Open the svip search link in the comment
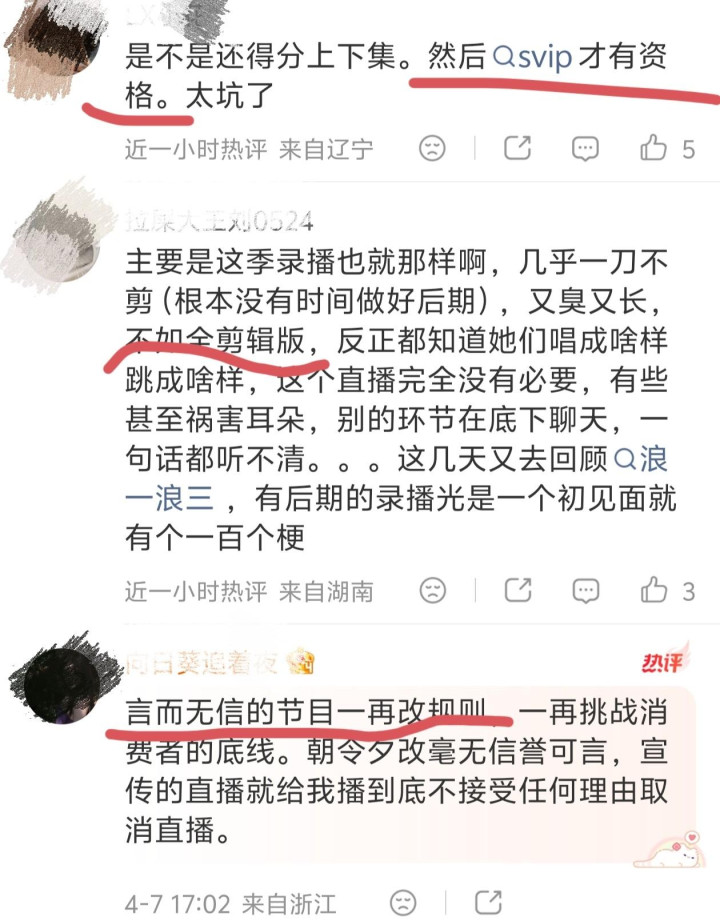Image resolution: width=720 pixels, height=921 pixels. [x=534, y=57]
